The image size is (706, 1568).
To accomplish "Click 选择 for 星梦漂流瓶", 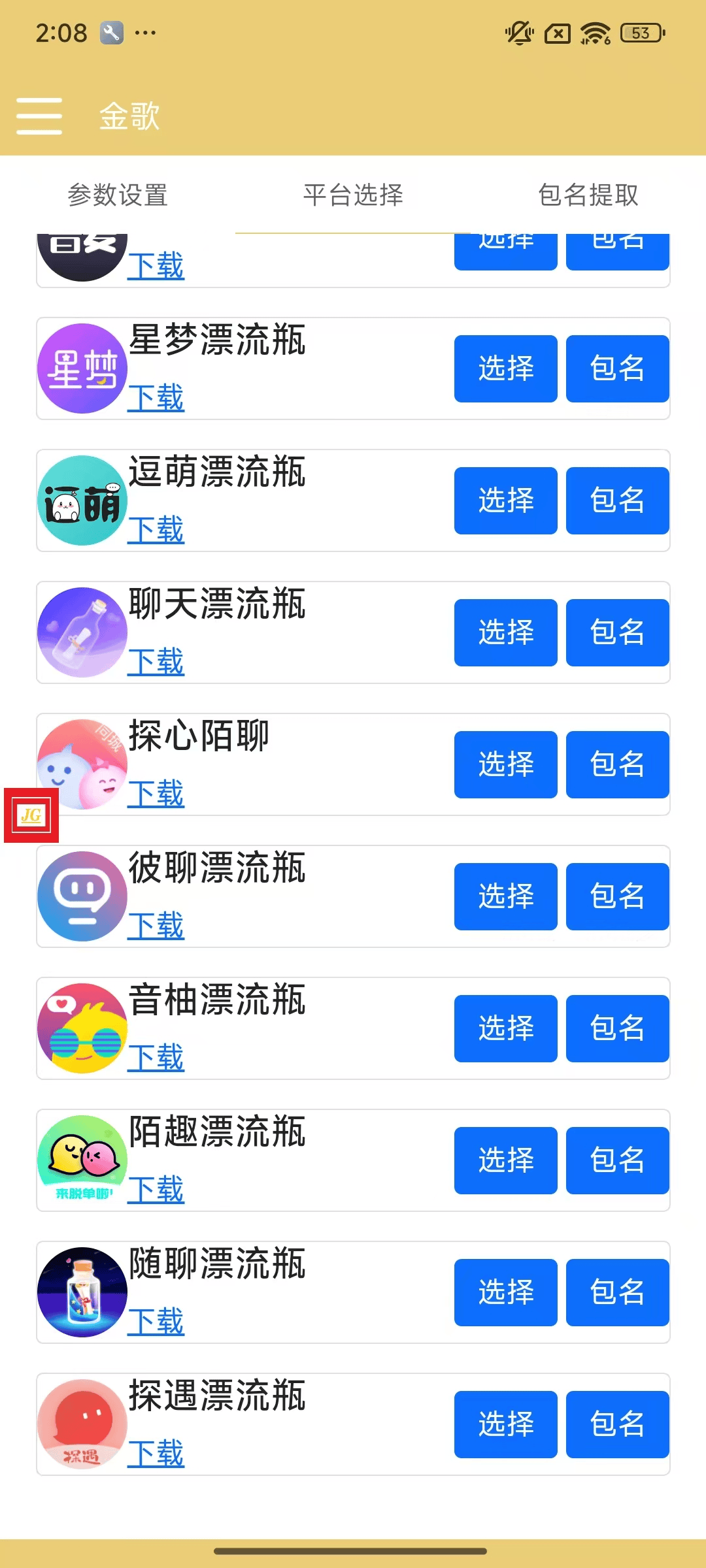I will pos(505,368).
